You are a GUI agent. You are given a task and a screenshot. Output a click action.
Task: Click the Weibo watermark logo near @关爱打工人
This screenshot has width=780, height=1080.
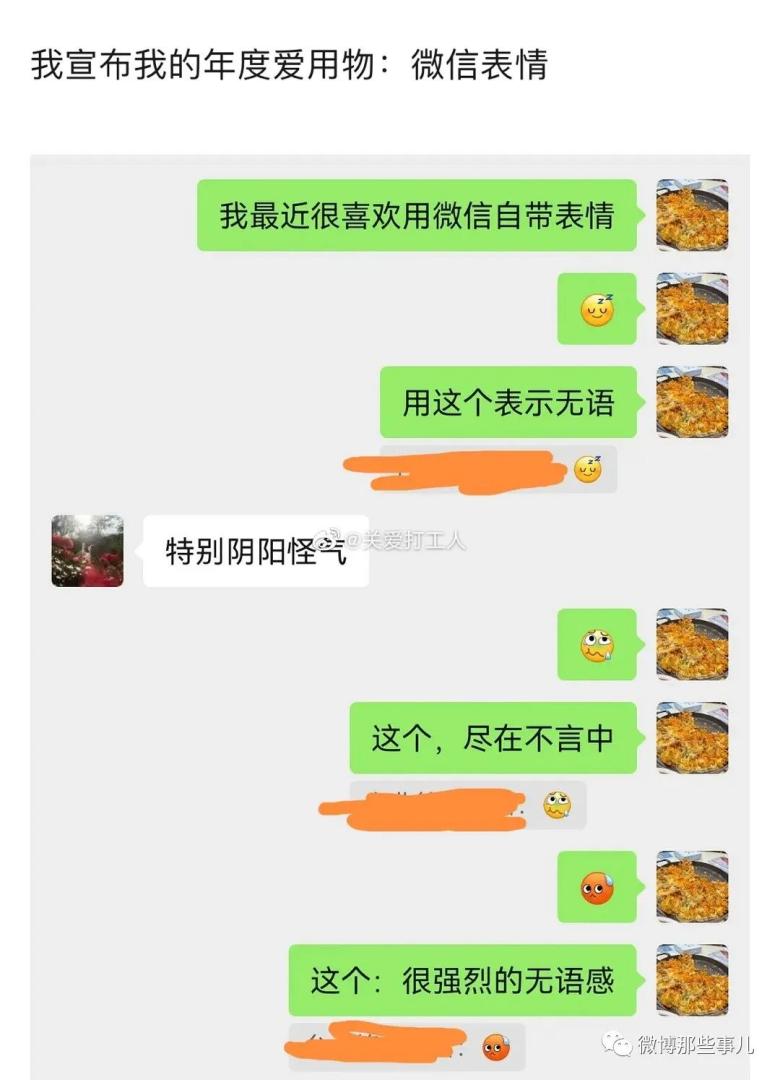coord(327,542)
